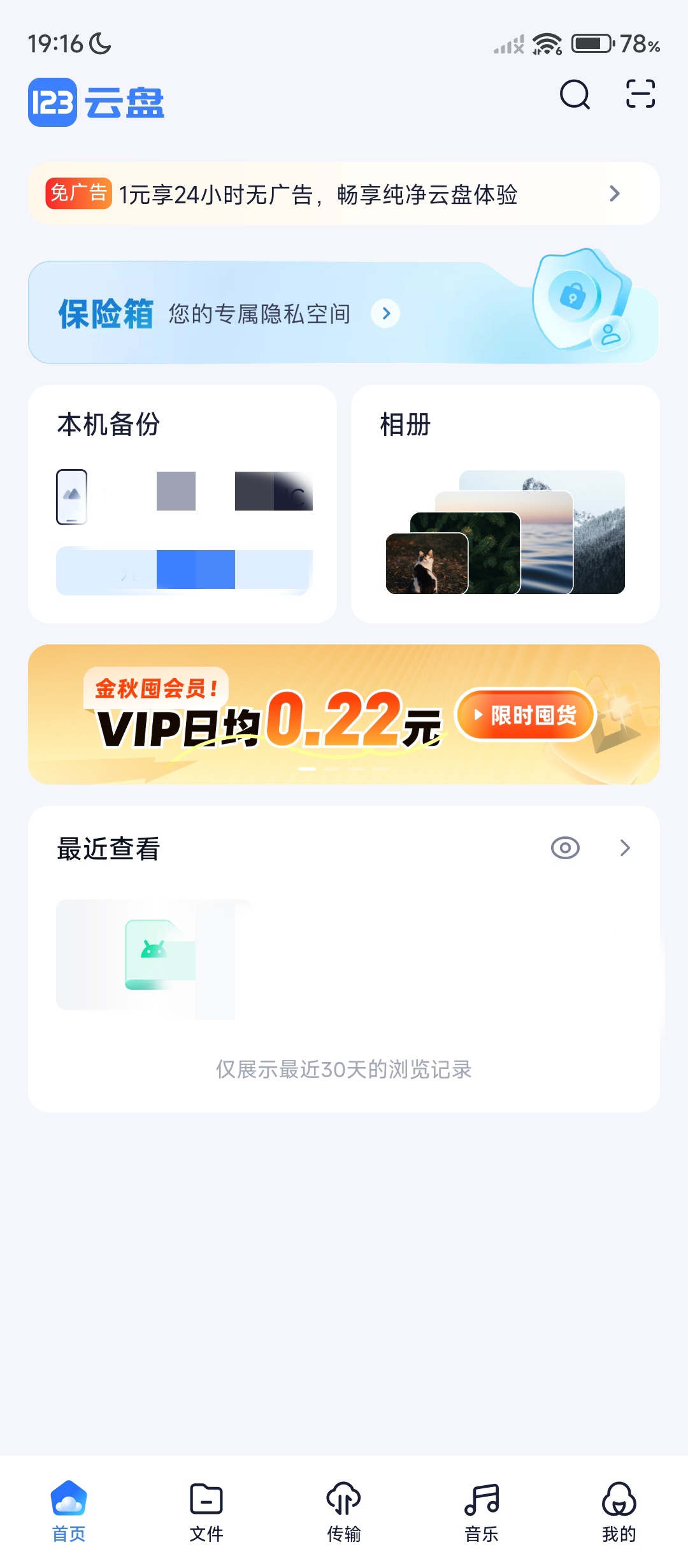Tap the lock shield icon in 保险箱 banner
Viewport: 688px width, 1568px height.
pyautogui.click(x=573, y=298)
